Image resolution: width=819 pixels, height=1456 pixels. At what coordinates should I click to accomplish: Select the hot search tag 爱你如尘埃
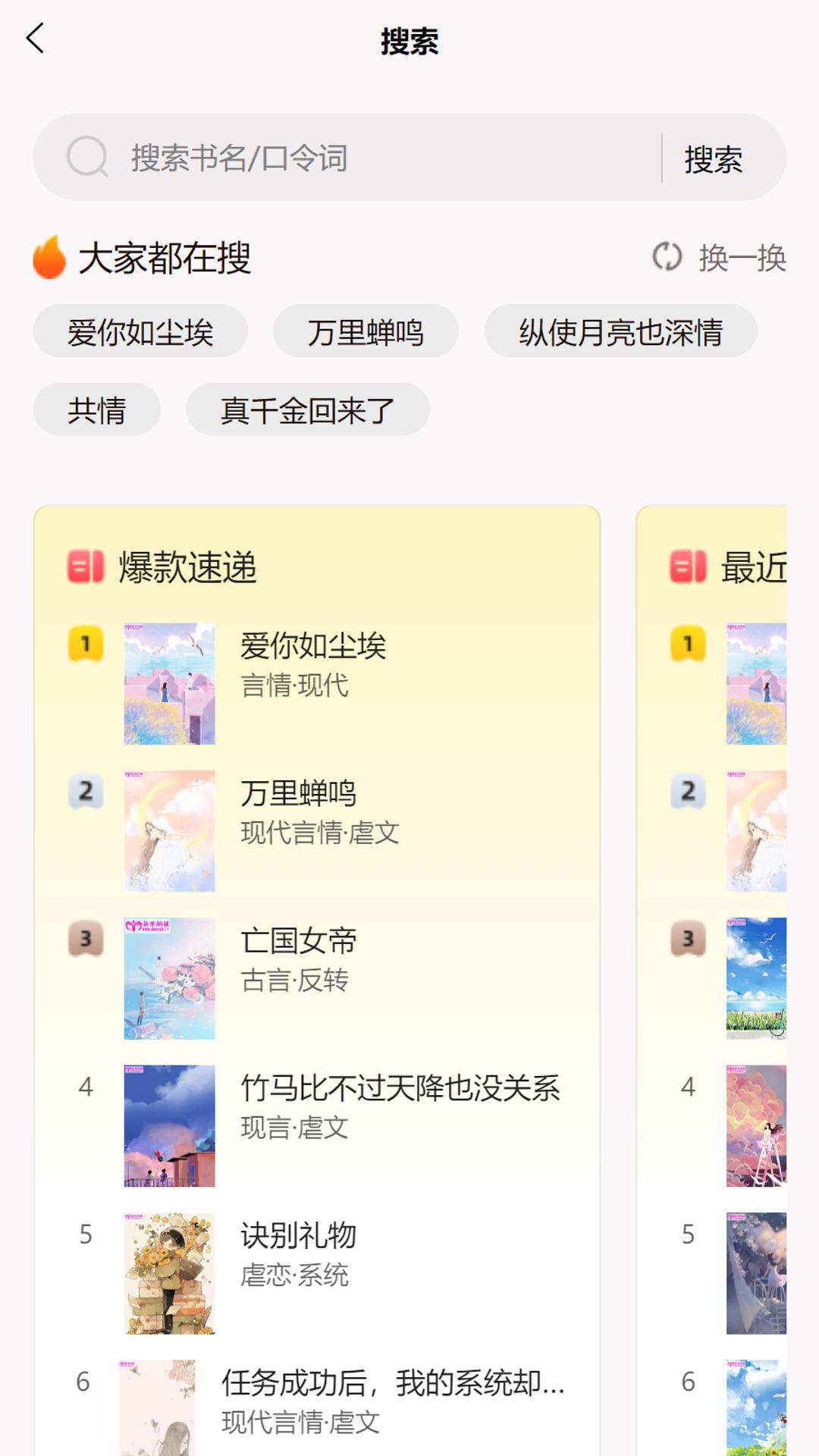pos(139,331)
